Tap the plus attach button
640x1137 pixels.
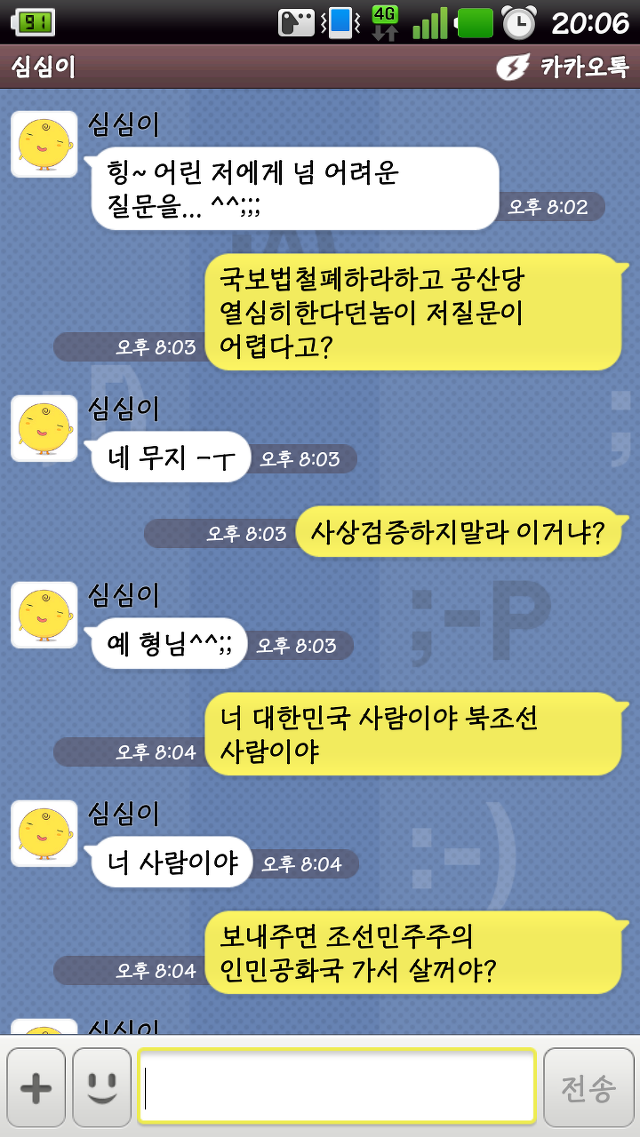tap(36, 1088)
